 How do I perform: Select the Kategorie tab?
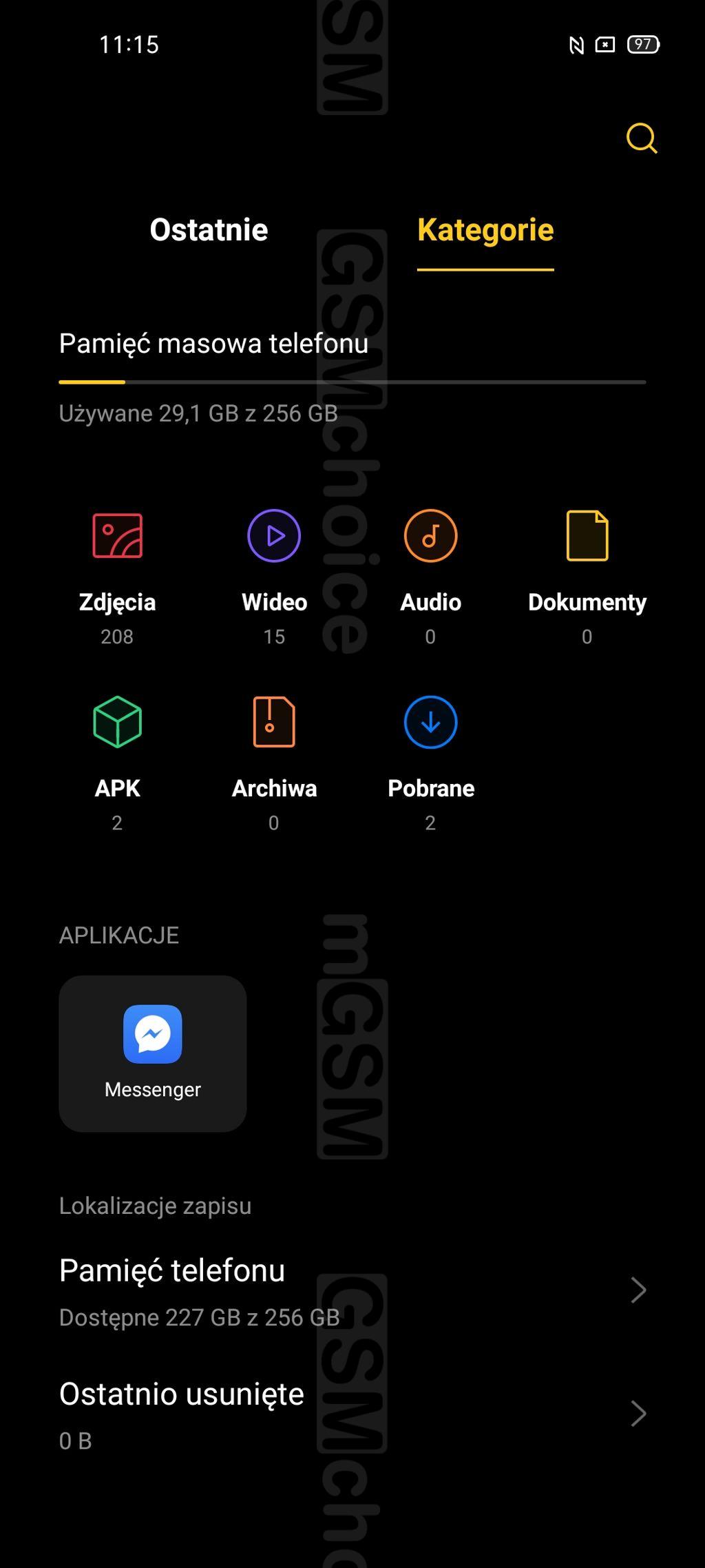(485, 230)
